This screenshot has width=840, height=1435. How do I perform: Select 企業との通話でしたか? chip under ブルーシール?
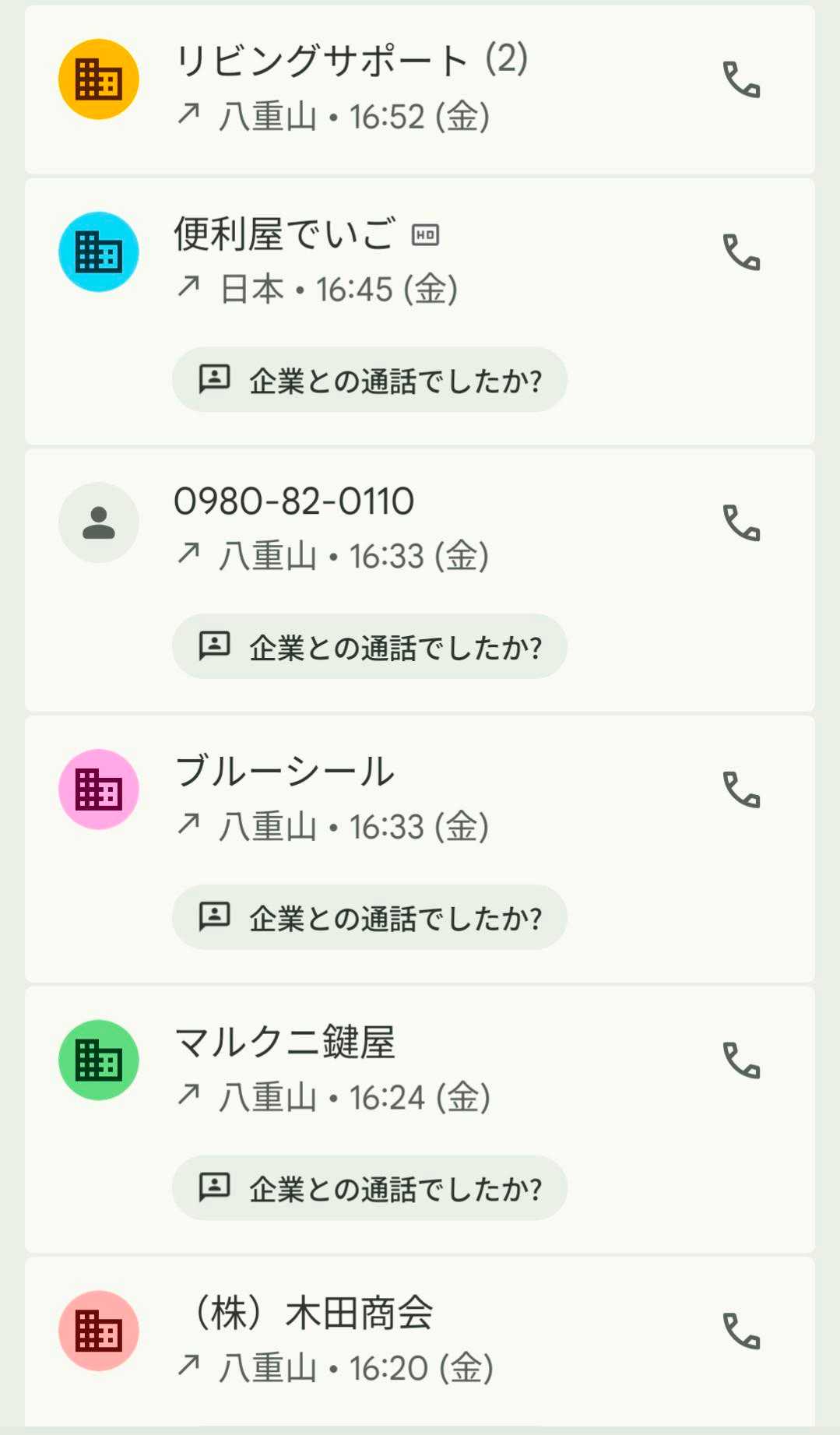point(370,917)
